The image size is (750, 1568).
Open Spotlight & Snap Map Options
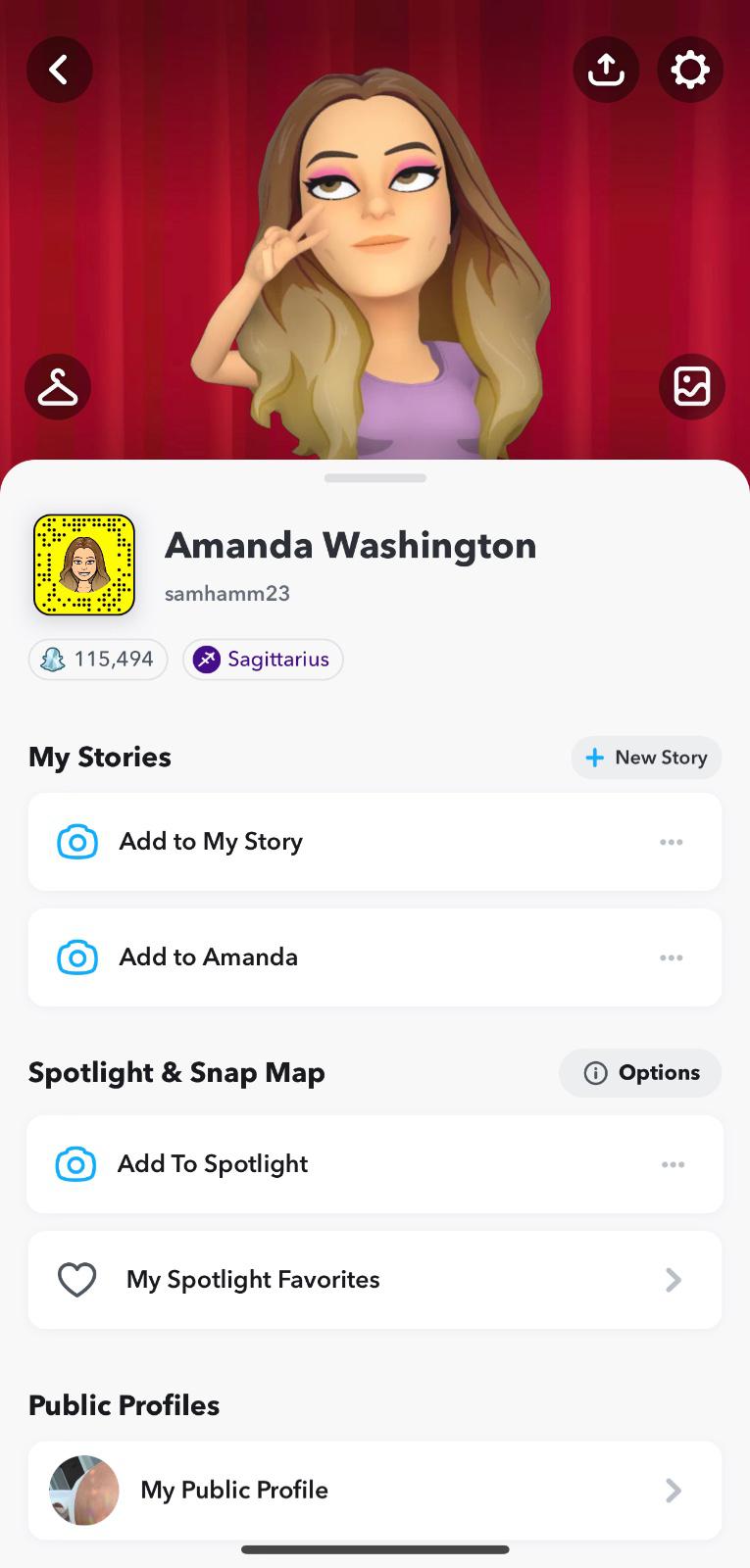(x=640, y=1073)
